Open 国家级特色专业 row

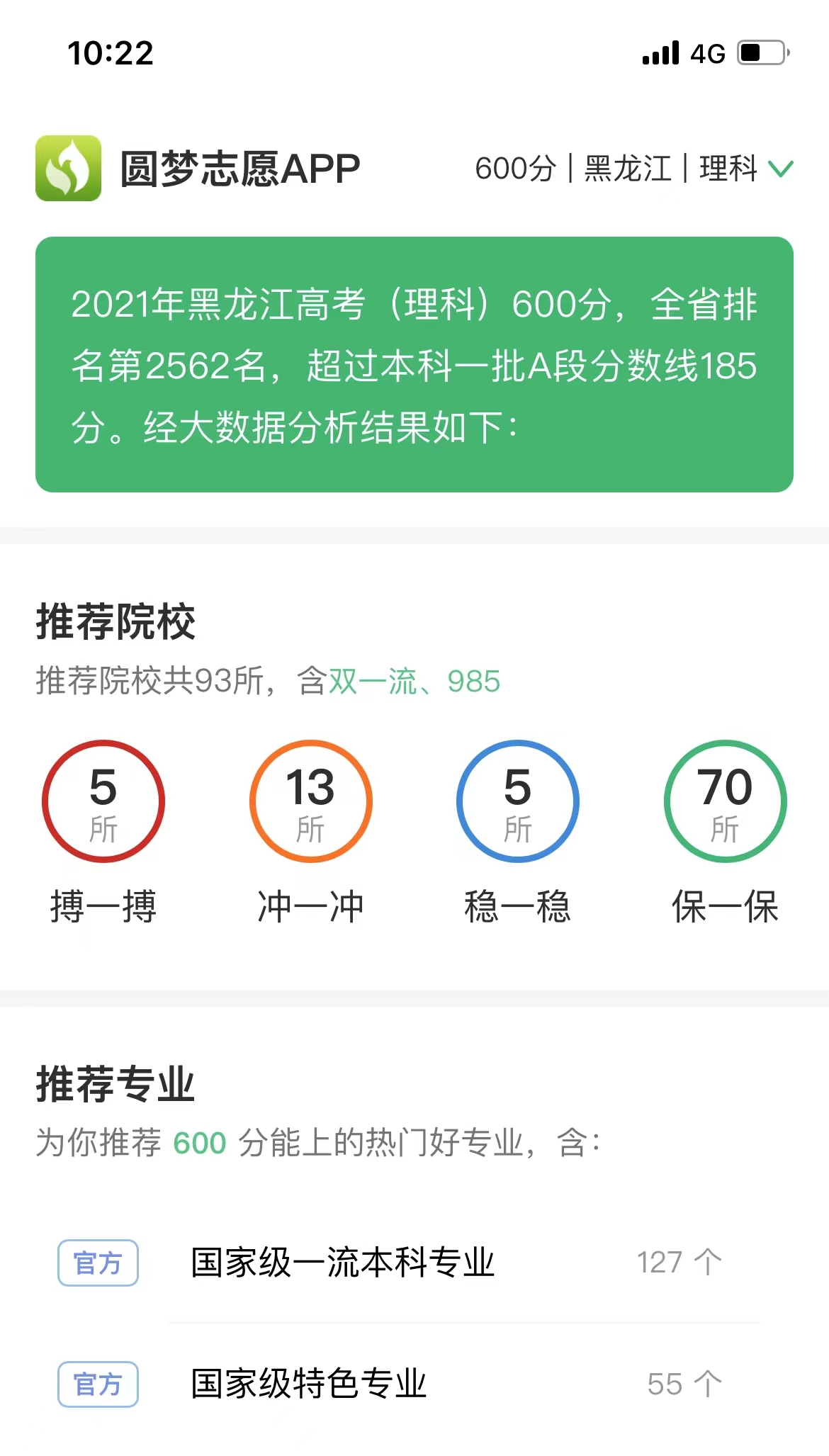(x=414, y=1384)
